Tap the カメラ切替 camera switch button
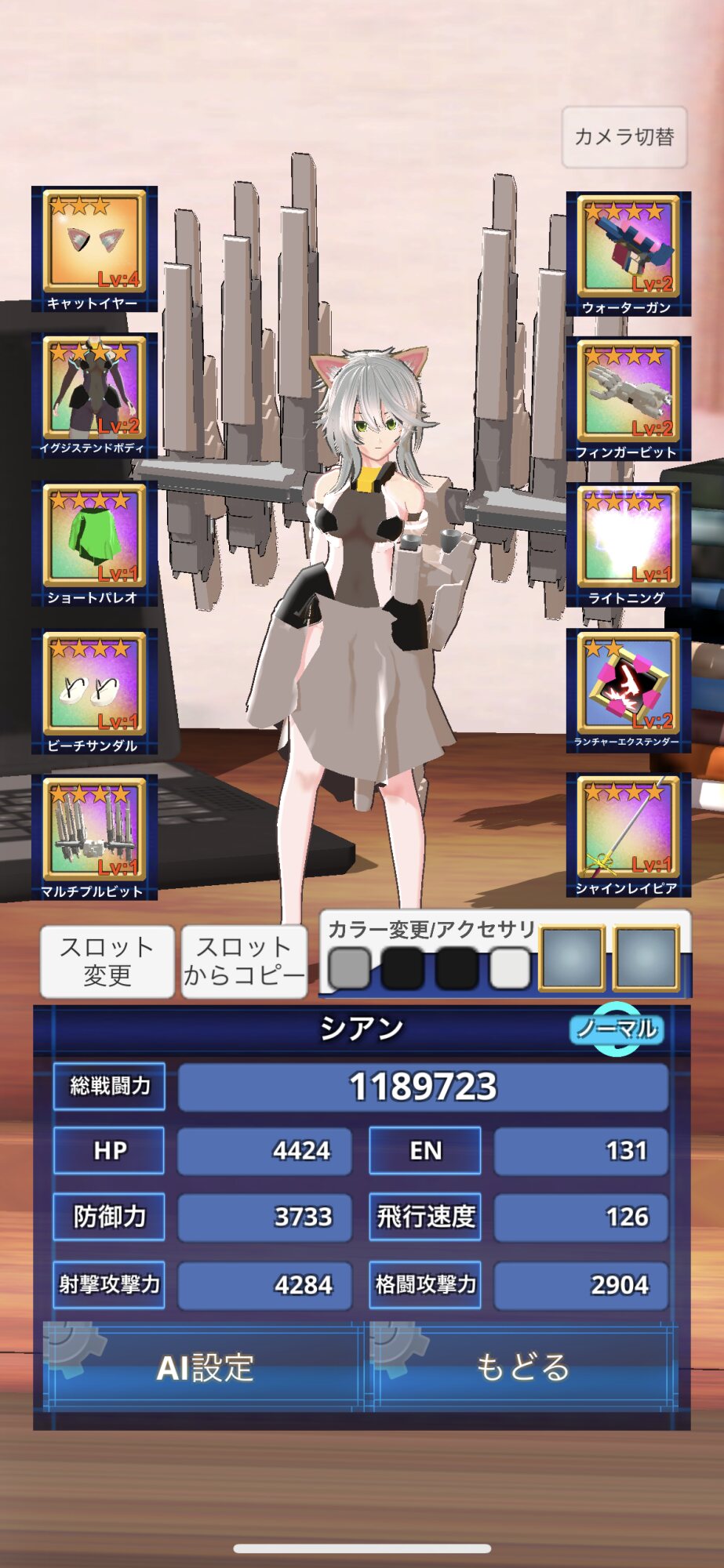The image size is (724, 1568). [x=624, y=137]
